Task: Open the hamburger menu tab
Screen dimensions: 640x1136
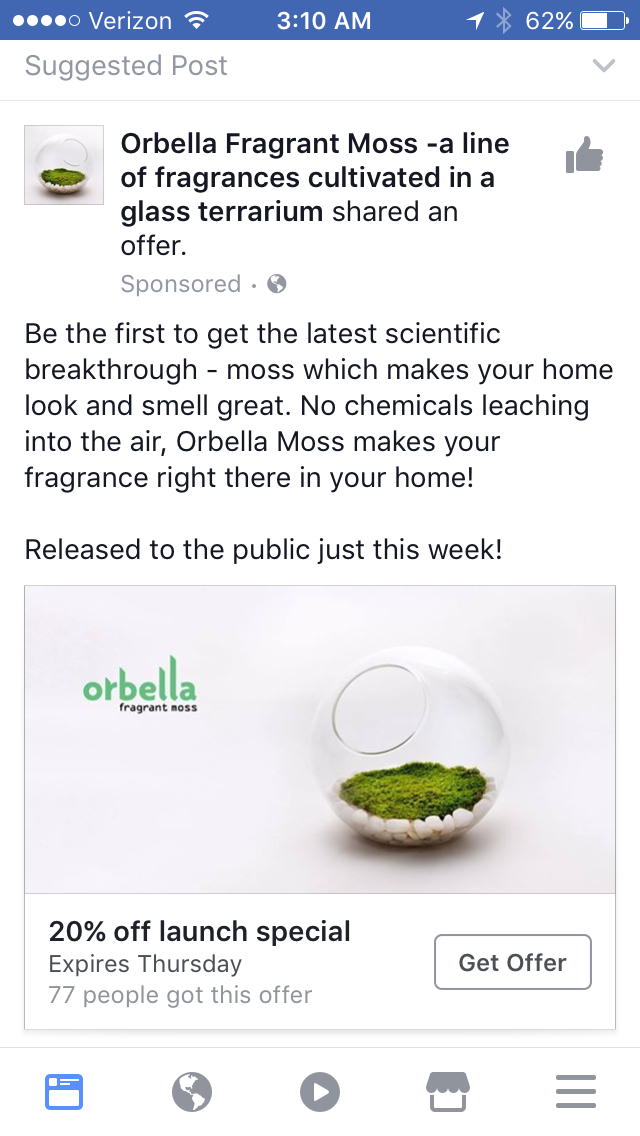Action: [575, 1091]
